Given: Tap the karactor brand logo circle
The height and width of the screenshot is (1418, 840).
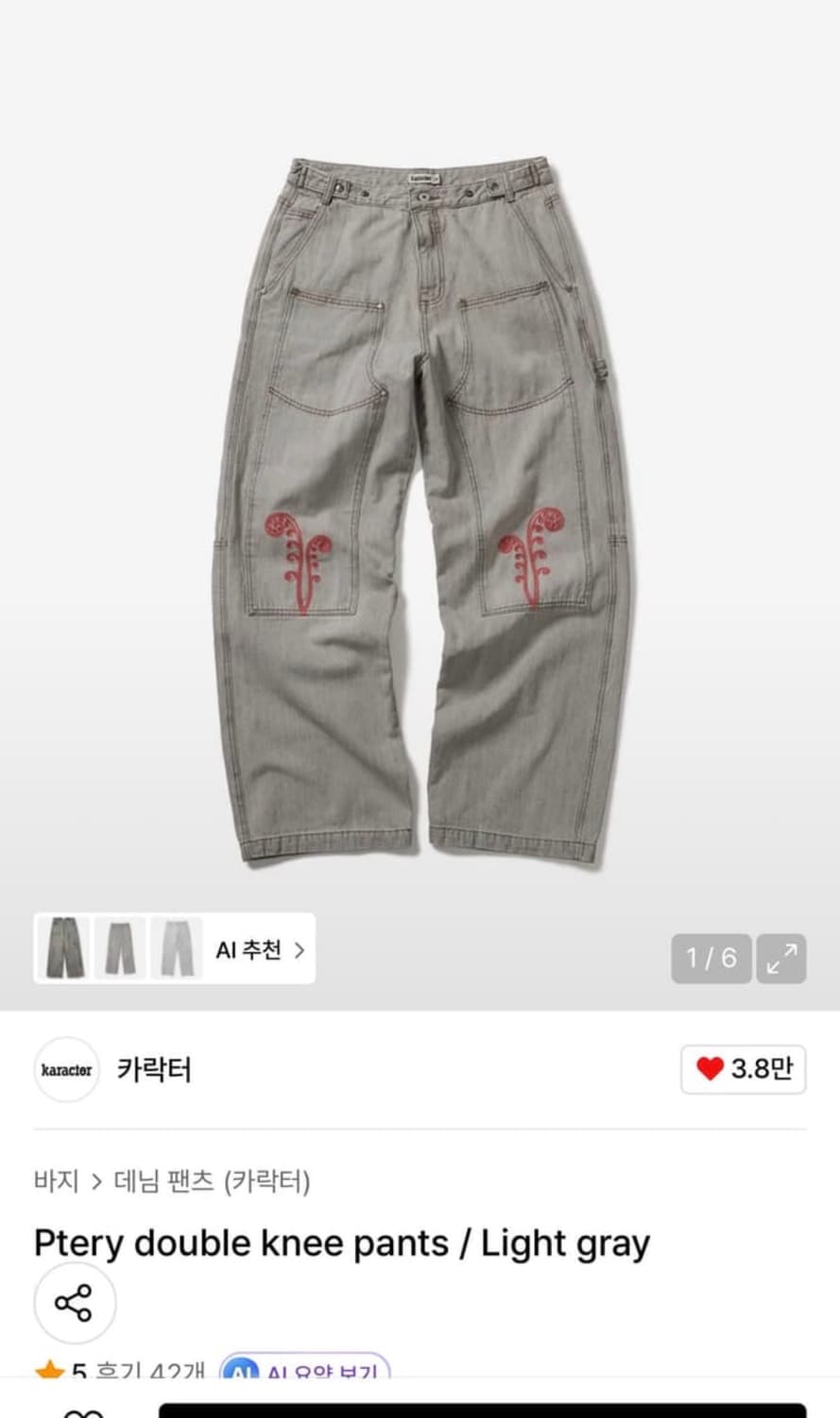Looking at the screenshot, I should [x=66, y=1069].
